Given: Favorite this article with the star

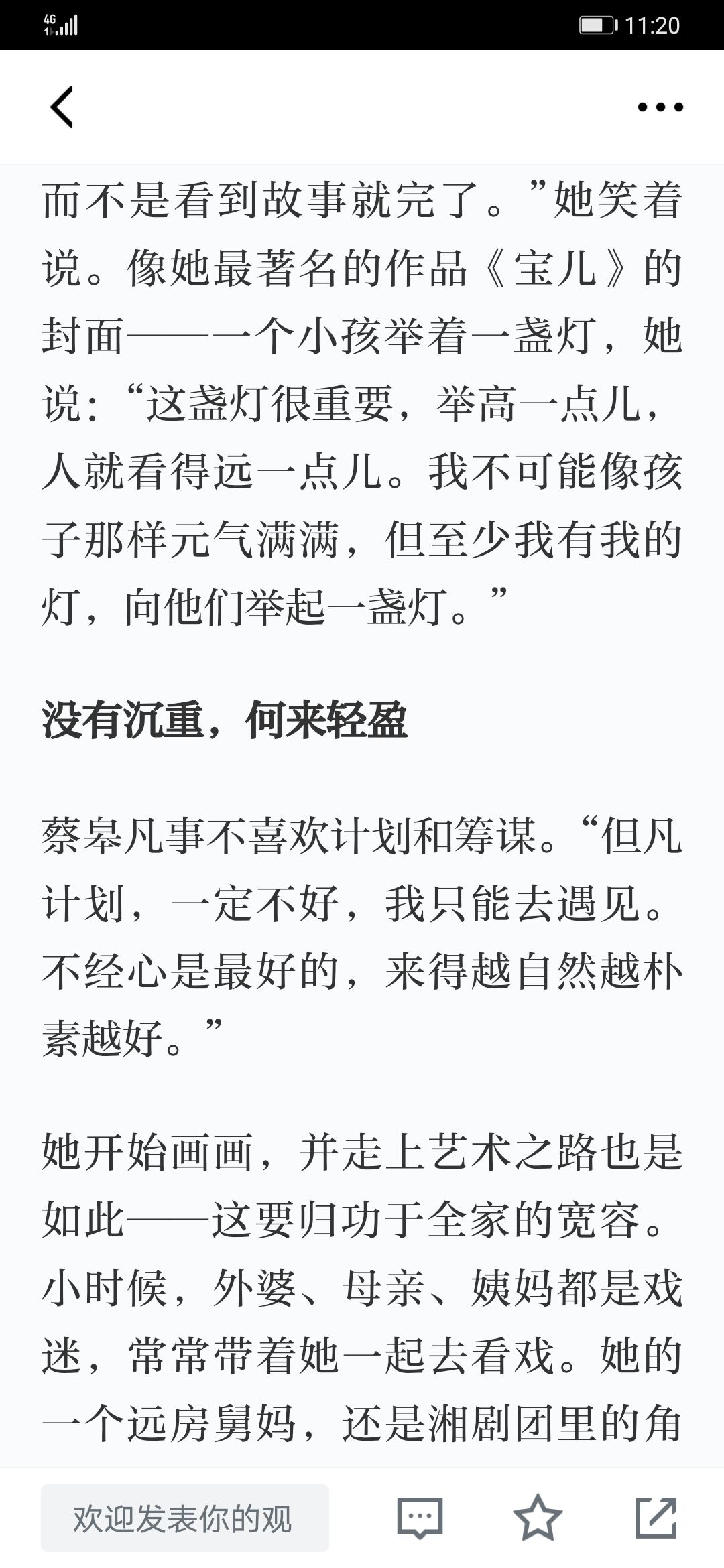Looking at the screenshot, I should (538, 1518).
